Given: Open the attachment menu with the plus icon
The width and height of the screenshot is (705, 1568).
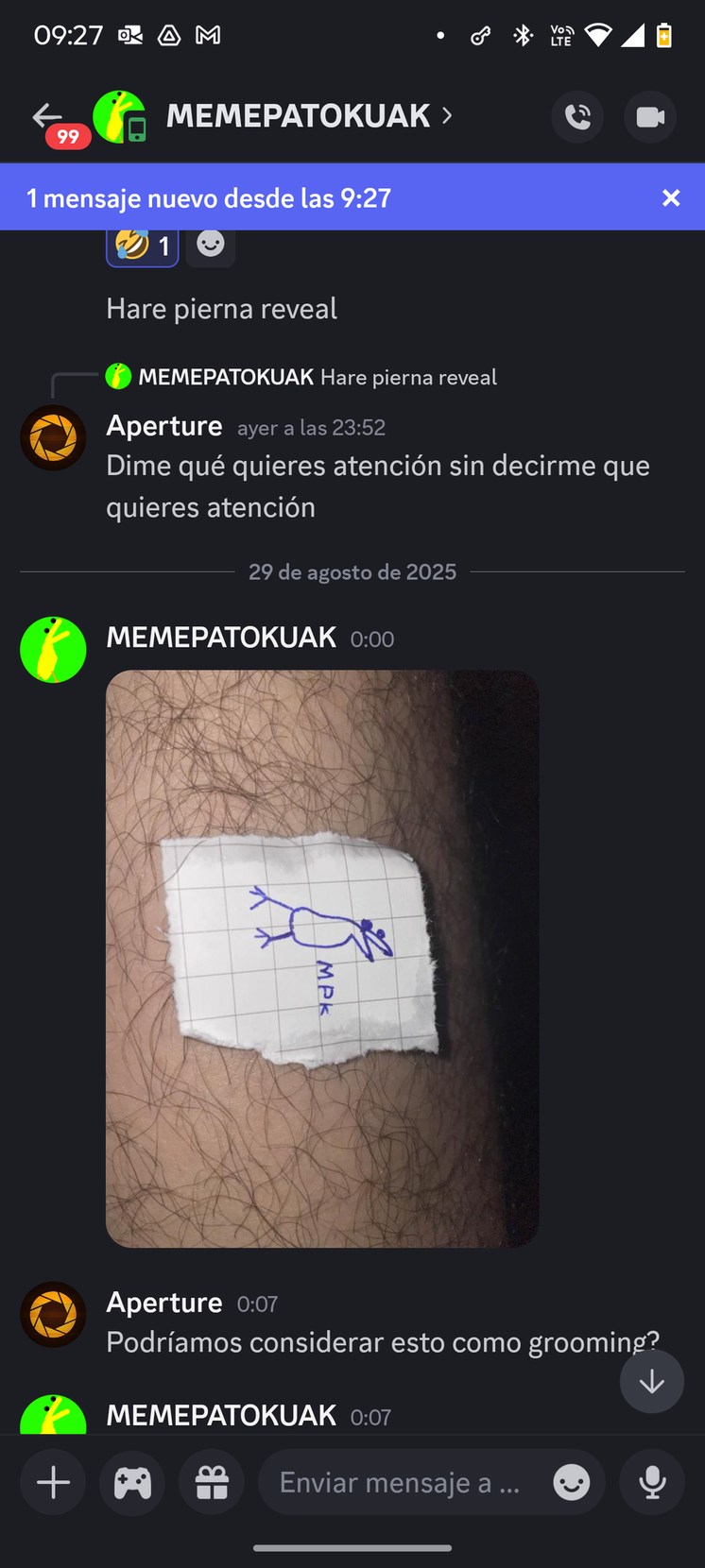Looking at the screenshot, I should 52,1482.
